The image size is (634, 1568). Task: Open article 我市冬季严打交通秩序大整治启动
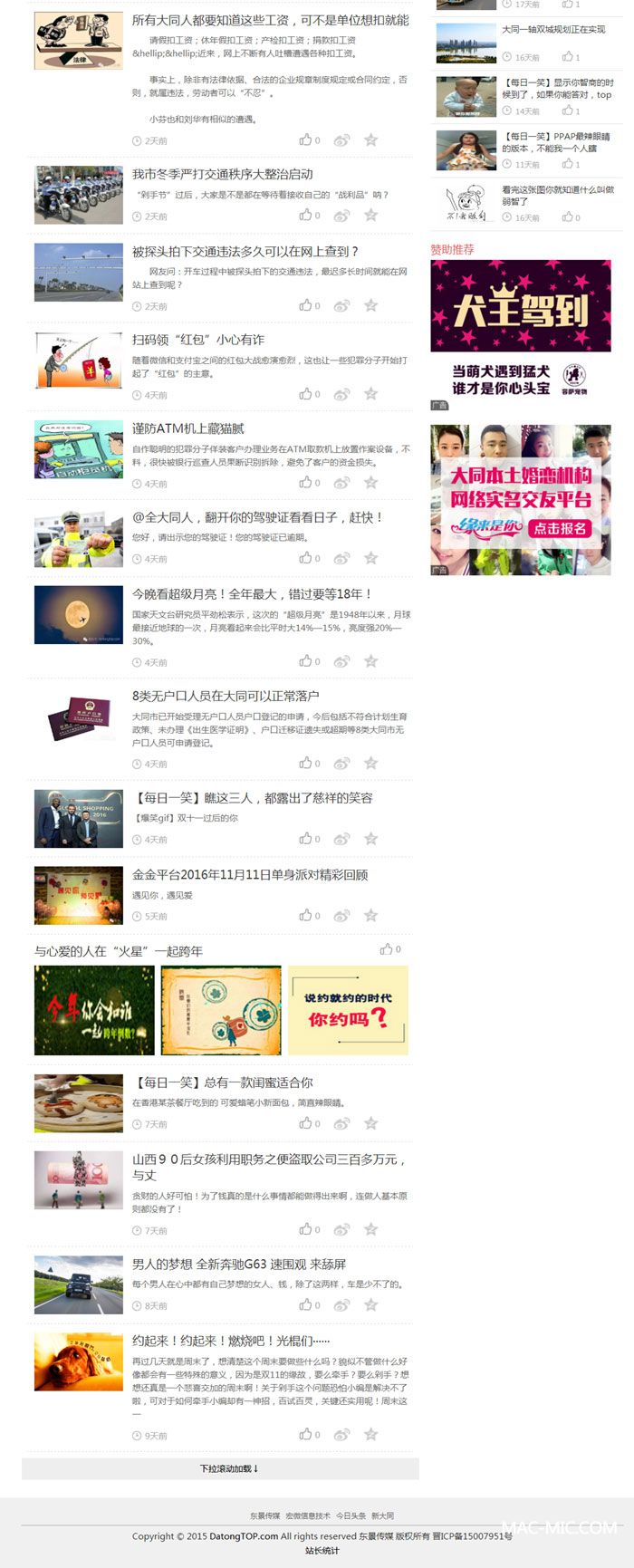[222, 174]
